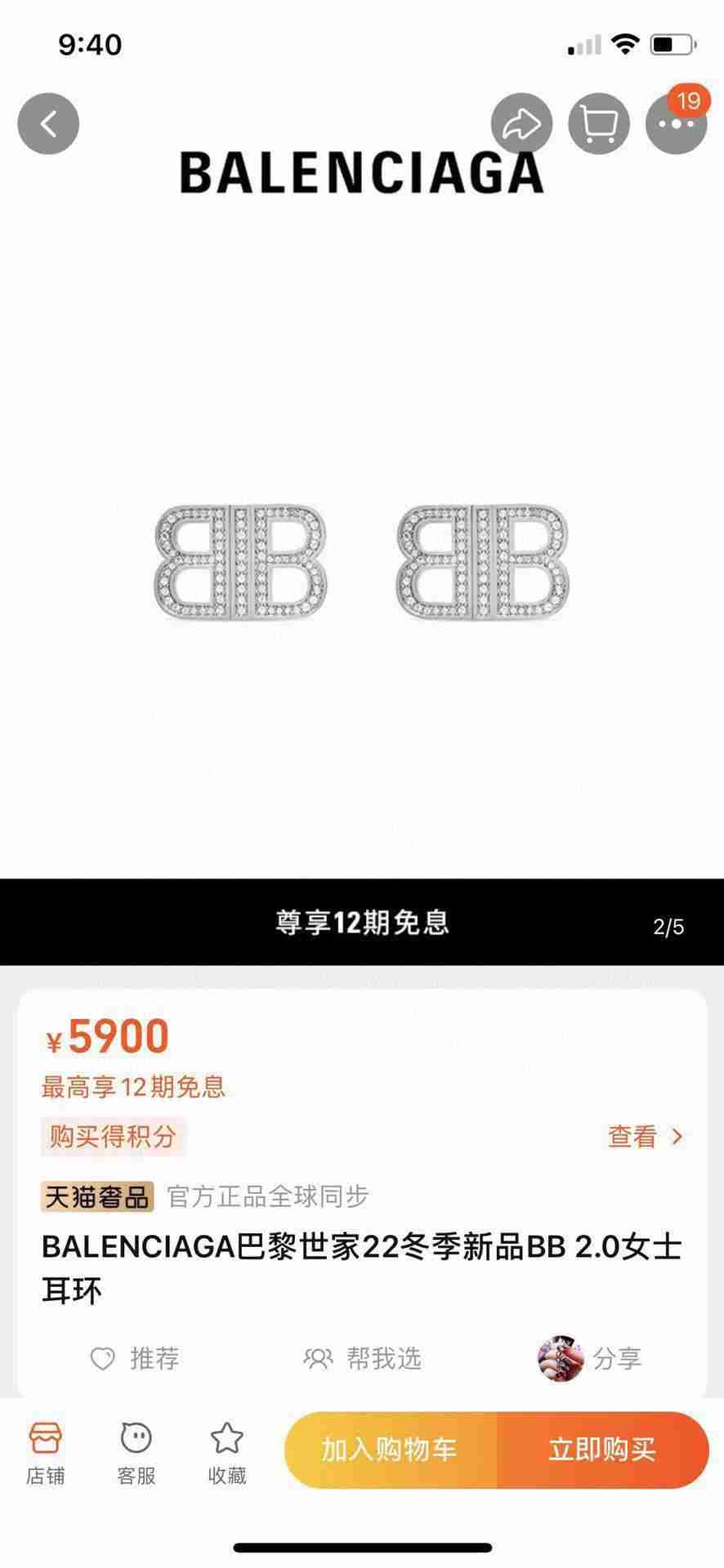
Task: Tap 分享 next to the avatar
Action: [x=617, y=1358]
